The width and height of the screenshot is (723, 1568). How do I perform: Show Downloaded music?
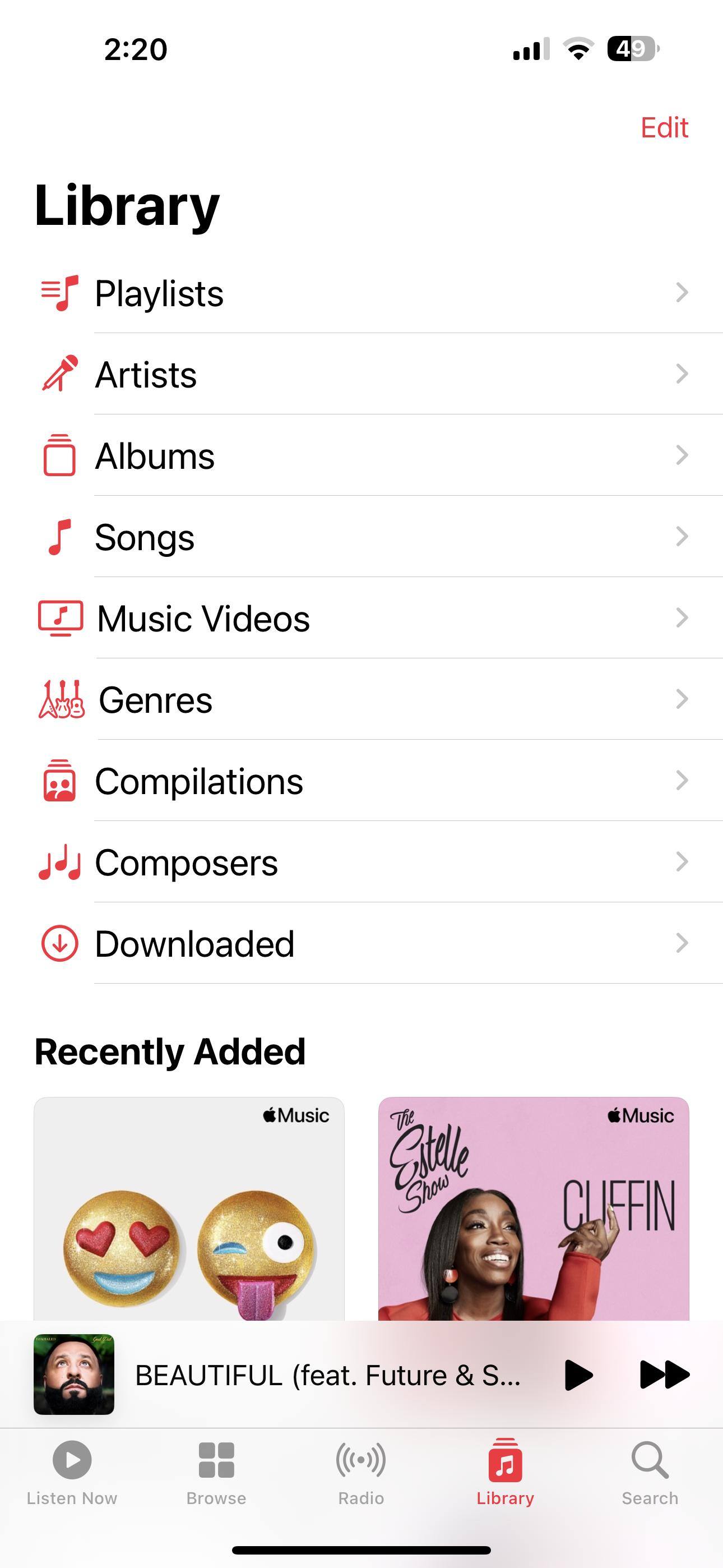[361, 943]
